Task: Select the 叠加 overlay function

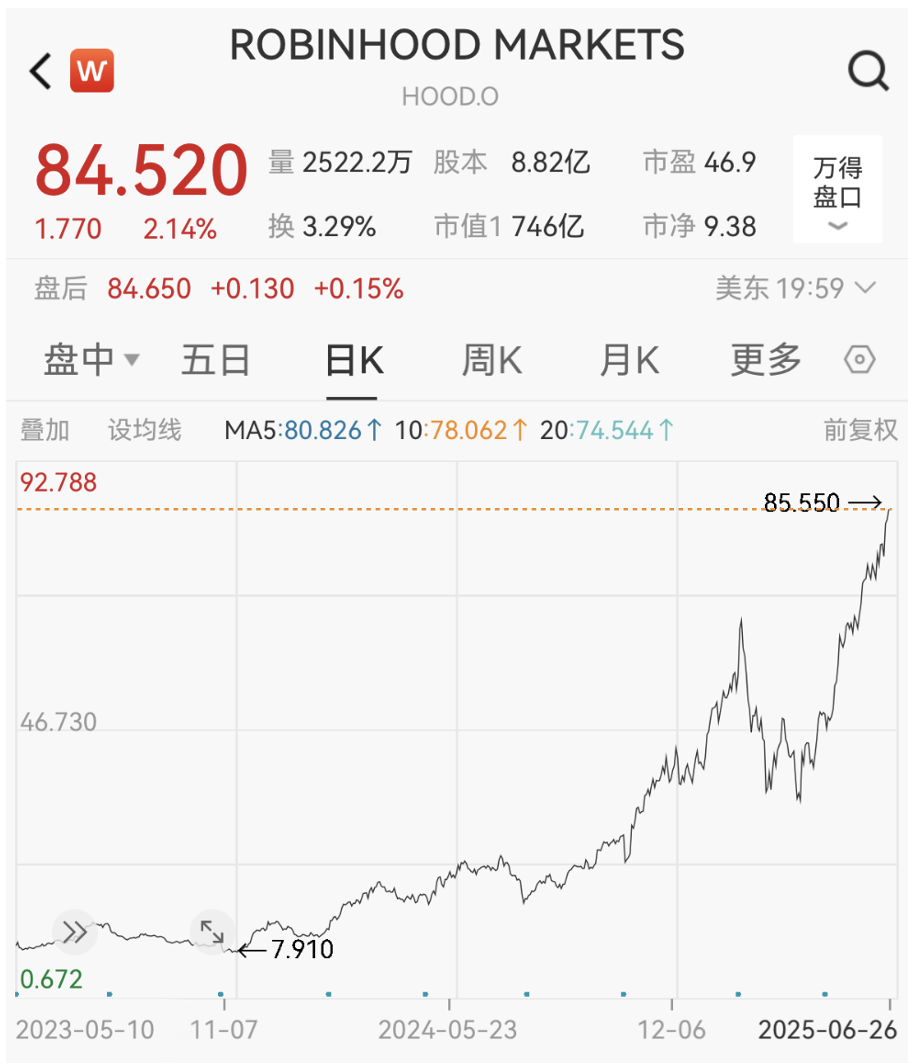Action: point(44,429)
